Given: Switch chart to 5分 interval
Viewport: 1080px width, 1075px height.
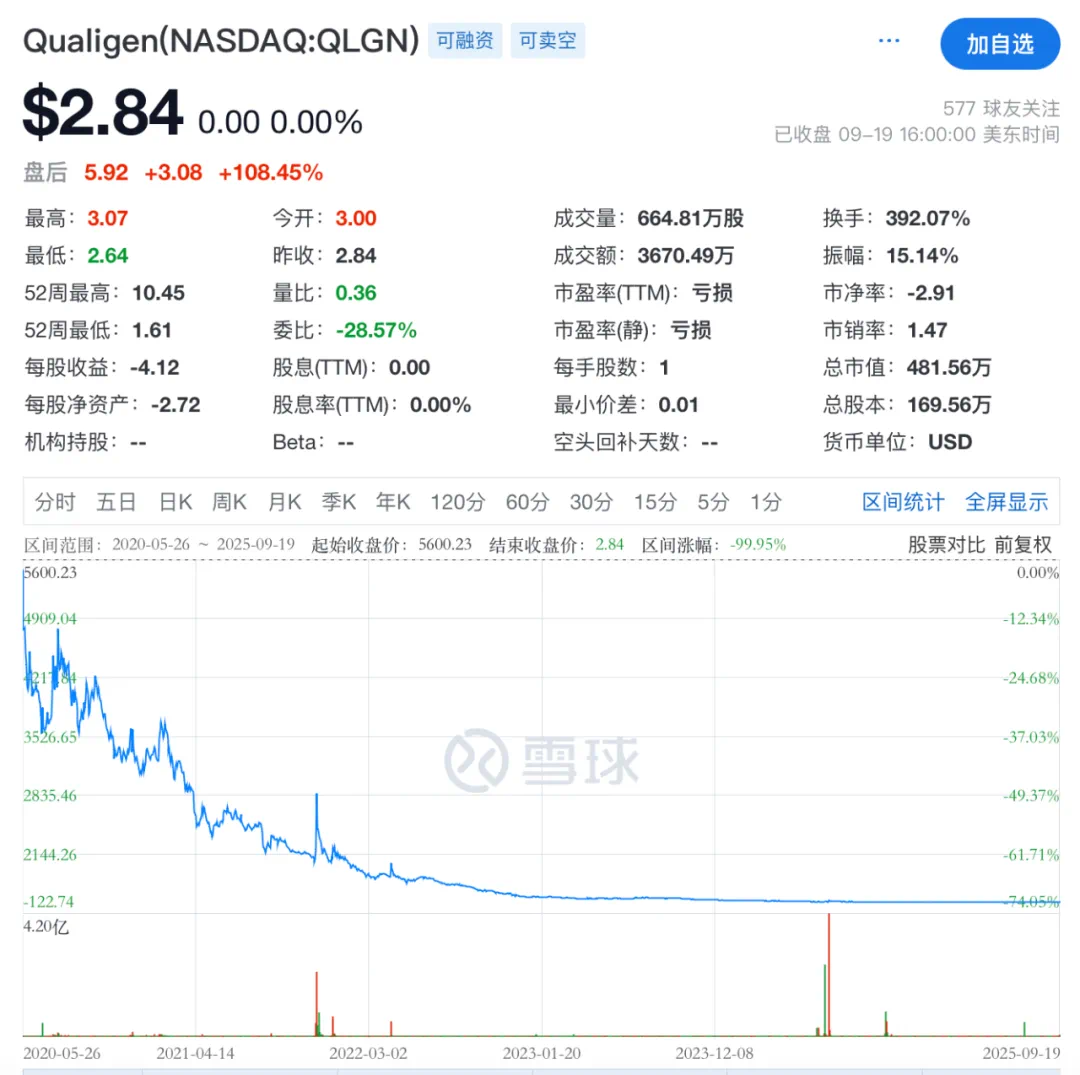Looking at the screenshot, I should pos(713,502).
